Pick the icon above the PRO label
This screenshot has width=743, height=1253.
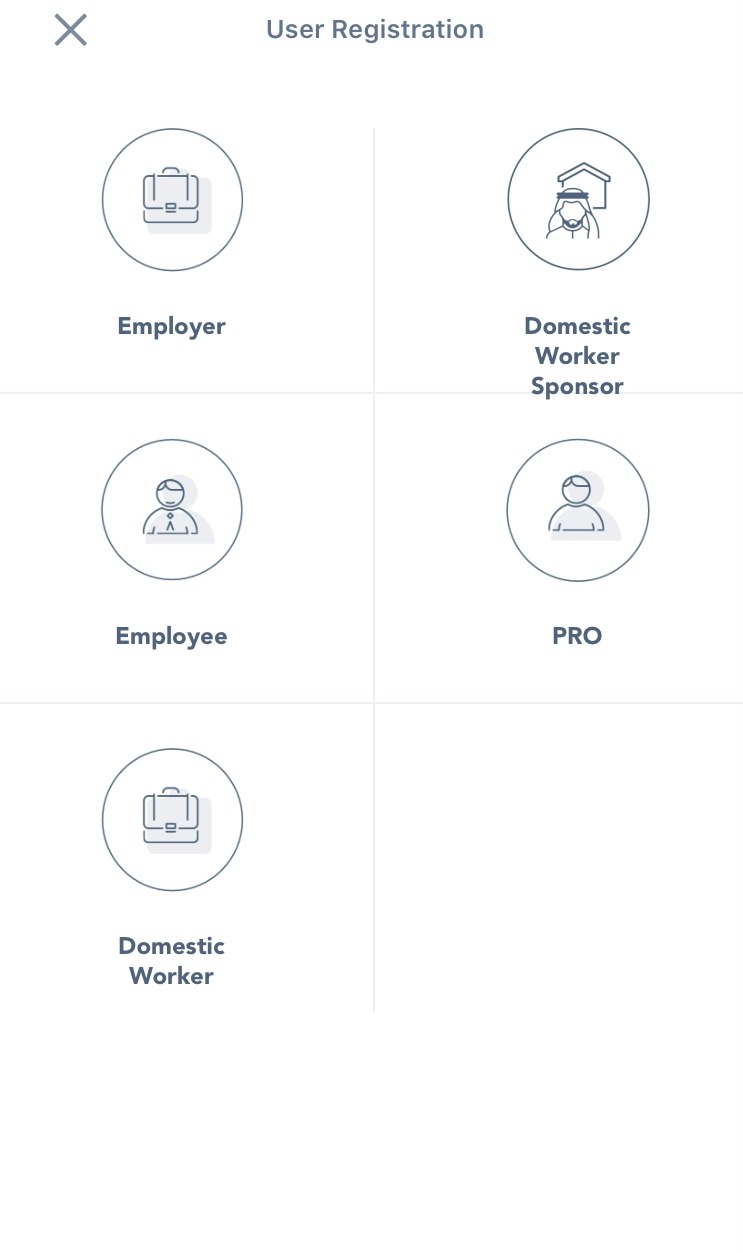[x=578, y=510]
